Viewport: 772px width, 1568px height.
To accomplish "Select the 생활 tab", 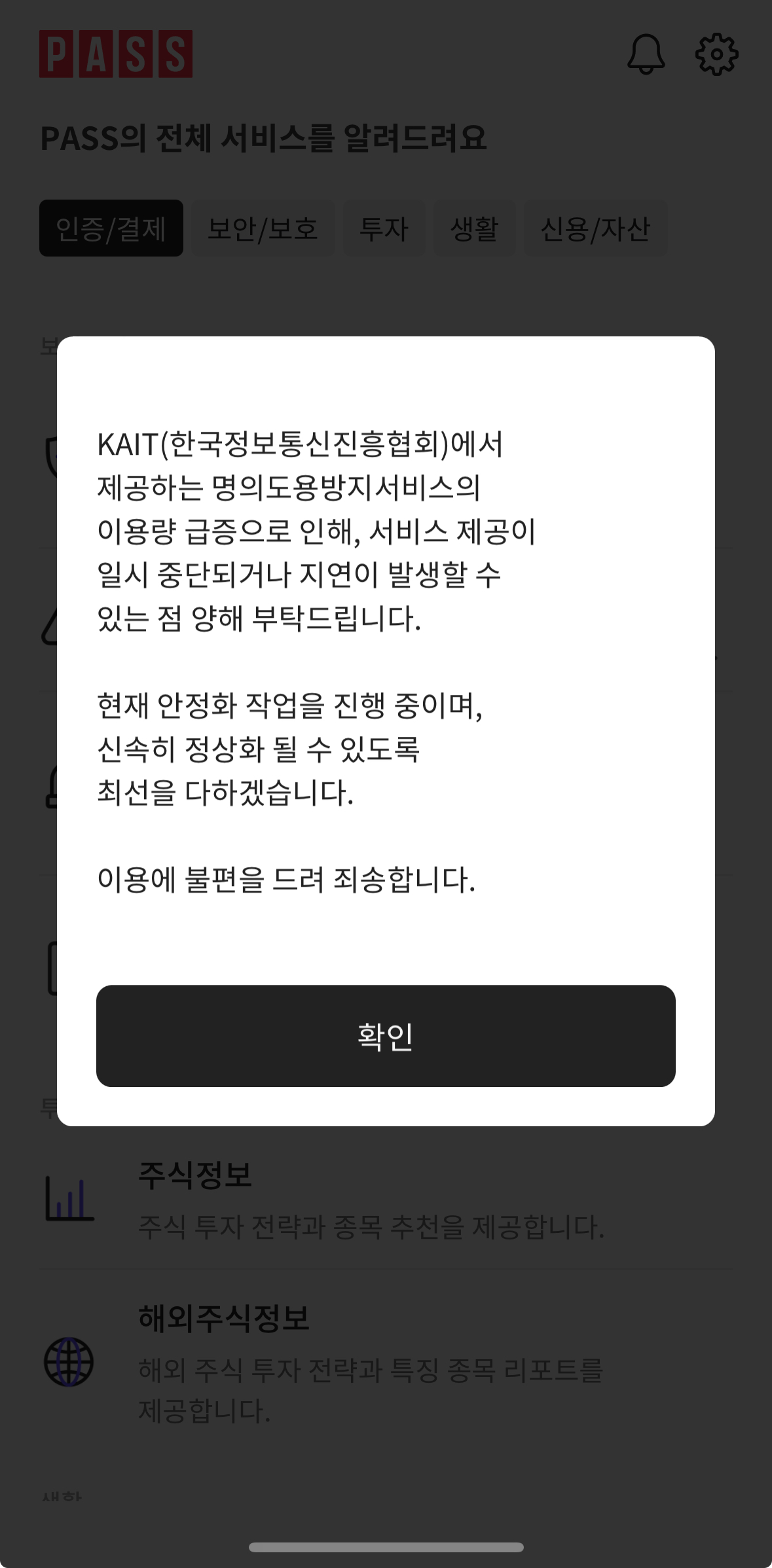I will pos(476,228).
